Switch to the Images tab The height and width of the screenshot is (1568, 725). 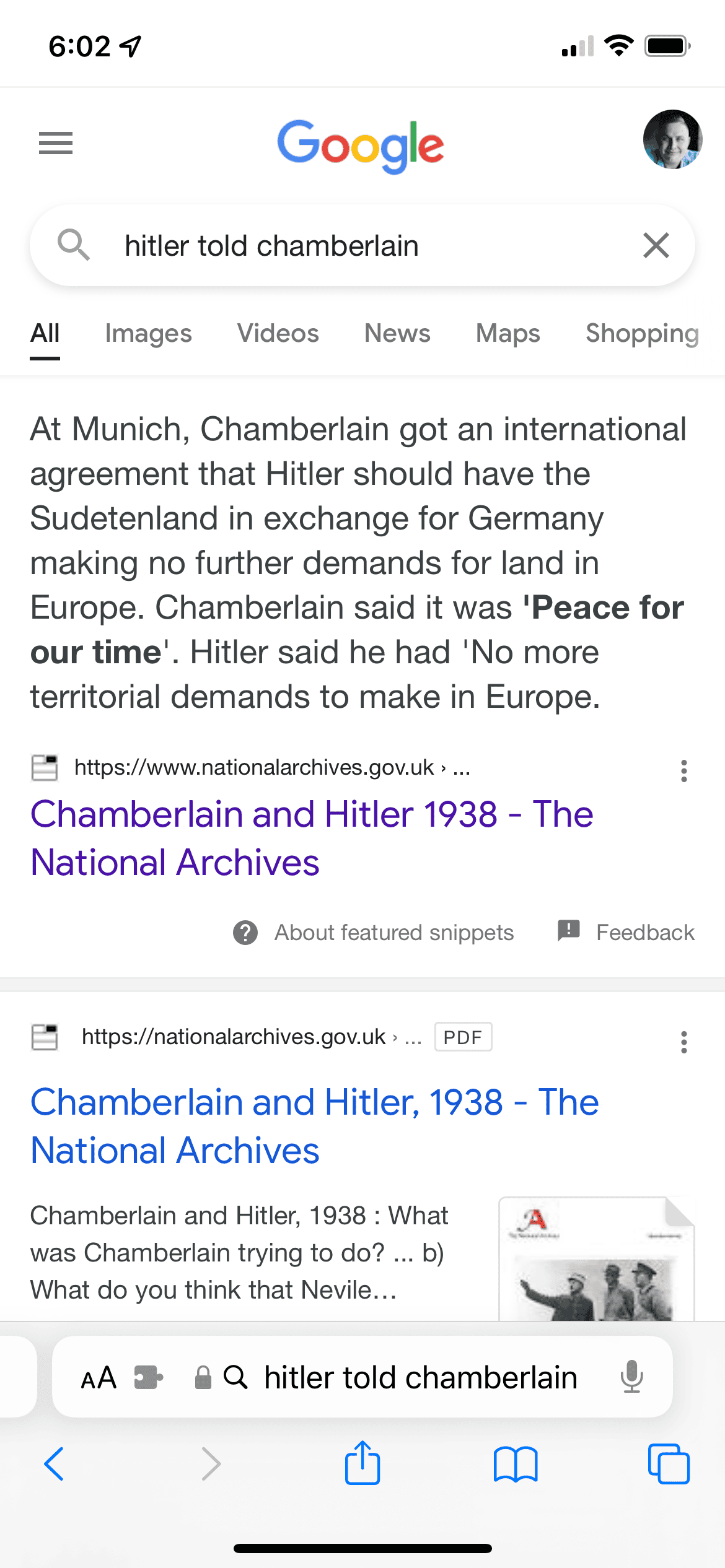point(148,333)
